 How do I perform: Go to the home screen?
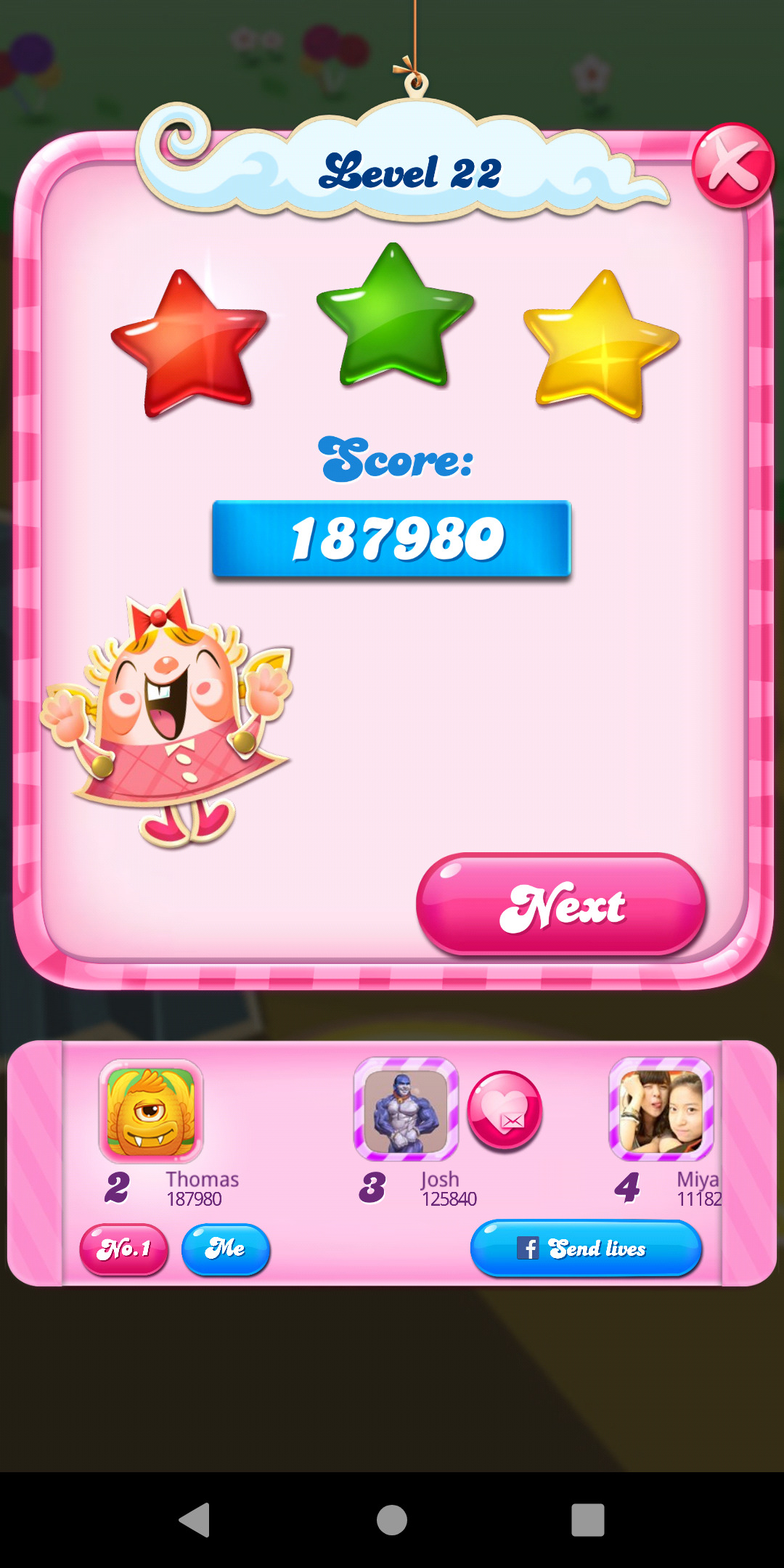pyautogui.click(x=392, y=1519)
